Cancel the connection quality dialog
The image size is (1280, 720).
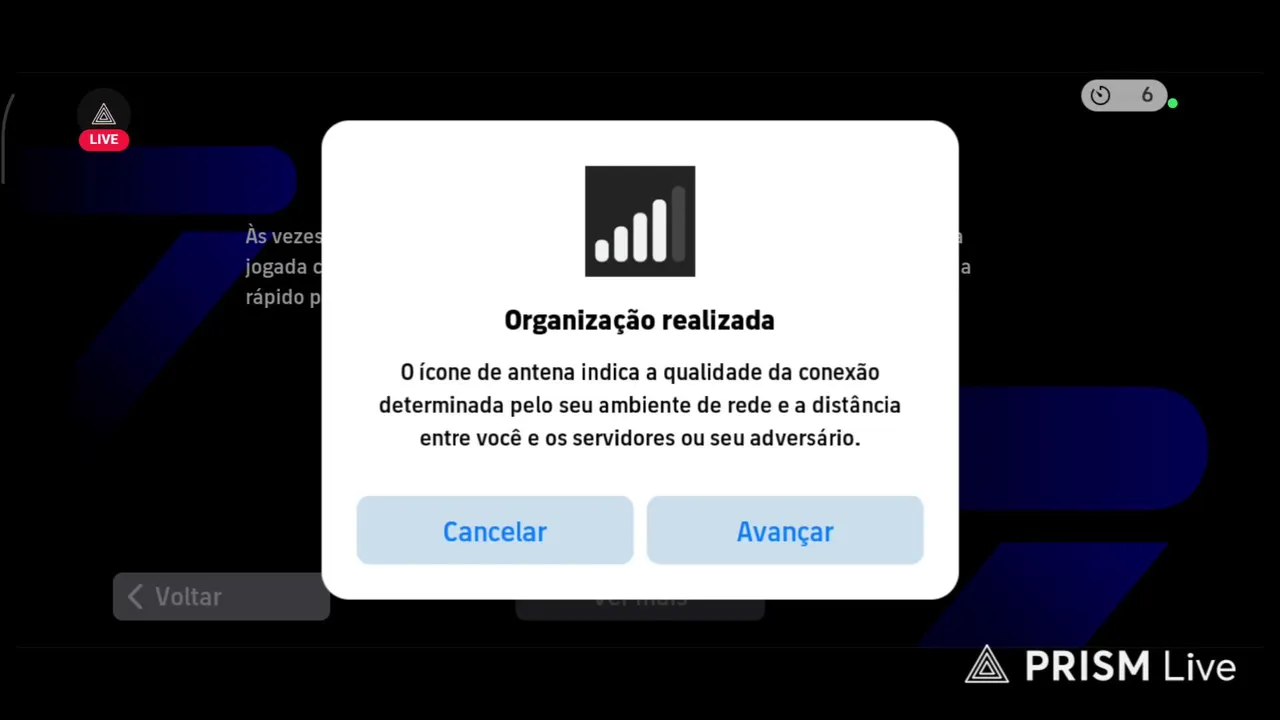[x=494, y=531]
